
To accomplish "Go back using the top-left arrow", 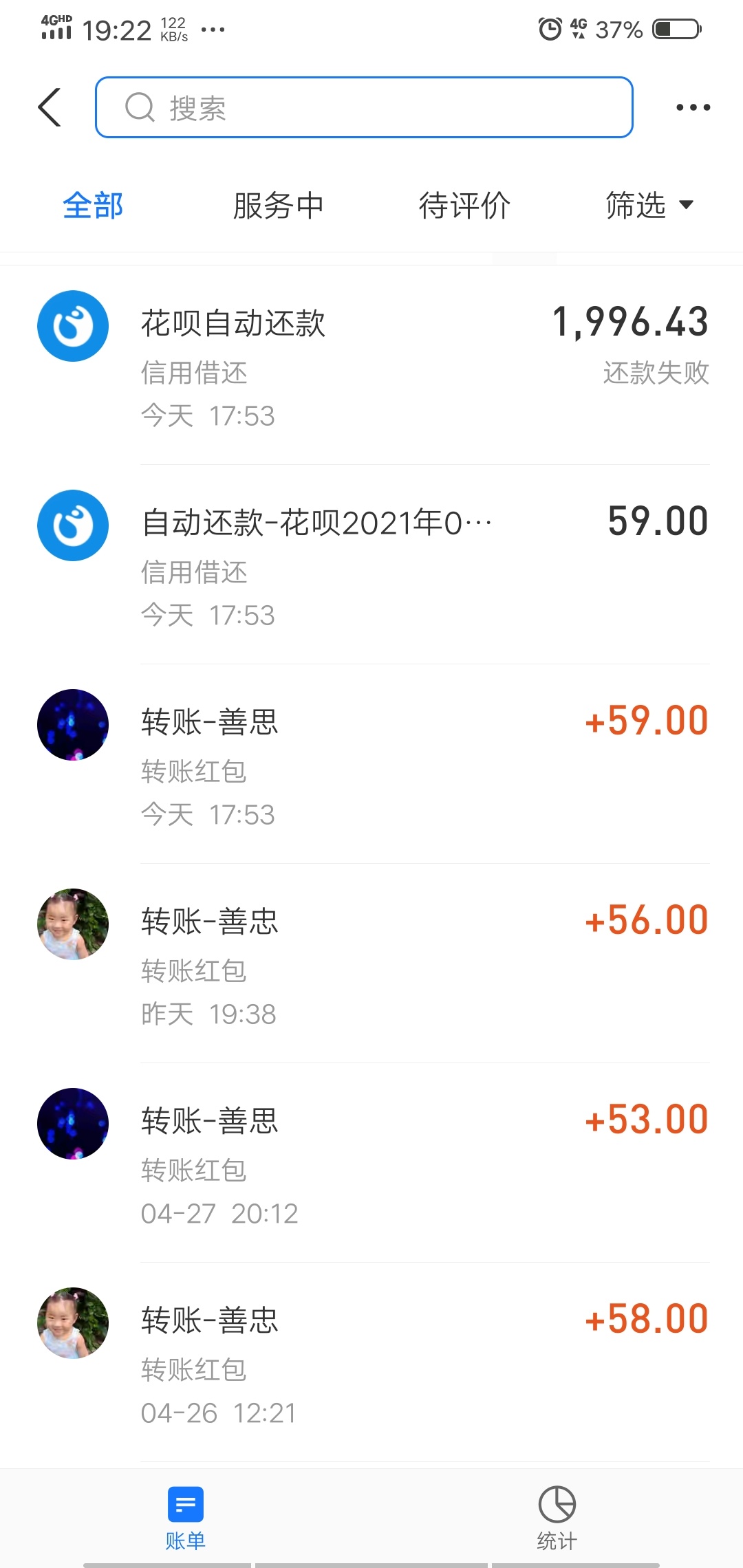I will (50, 107).
